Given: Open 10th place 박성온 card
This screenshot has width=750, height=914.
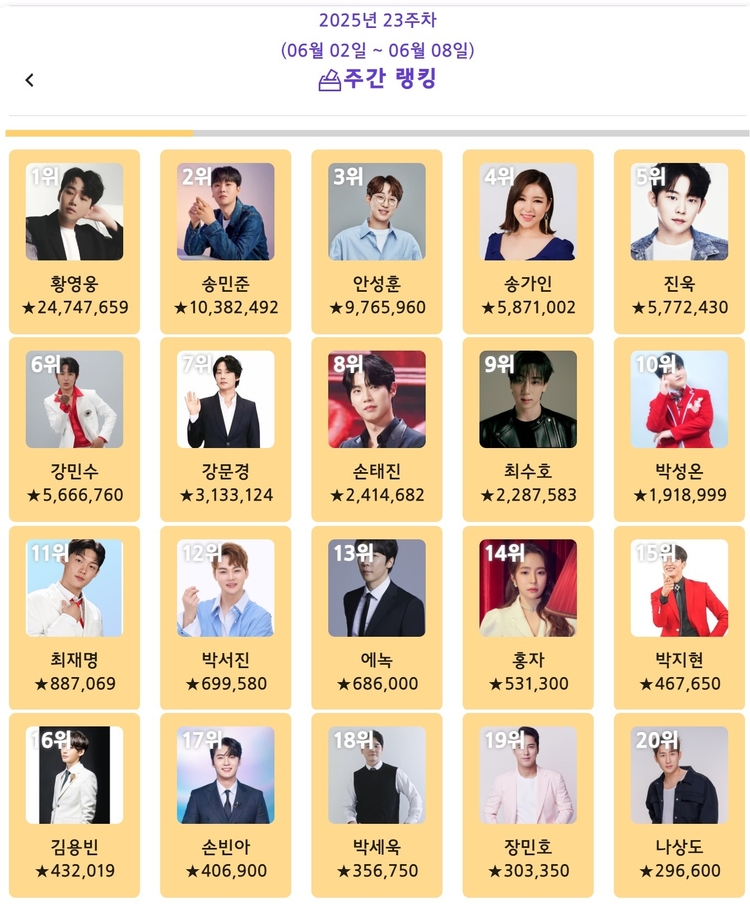Looking at the screenshot, I should coord(679,428).
